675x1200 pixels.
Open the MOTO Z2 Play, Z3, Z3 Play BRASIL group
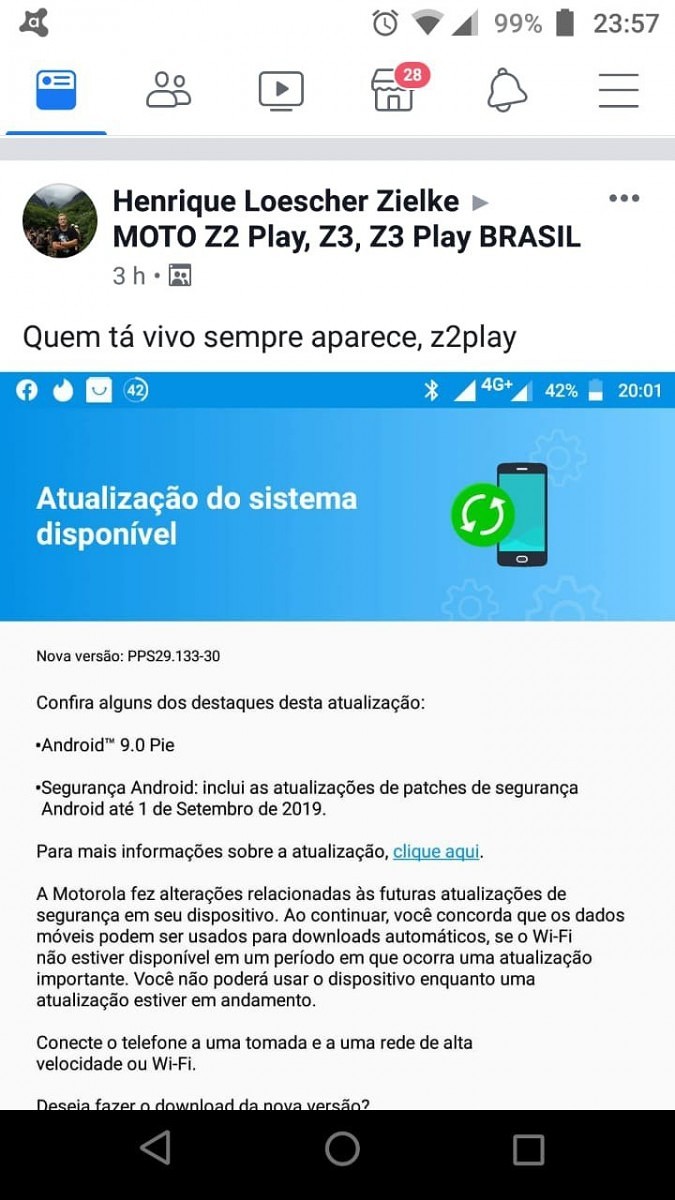347,237
